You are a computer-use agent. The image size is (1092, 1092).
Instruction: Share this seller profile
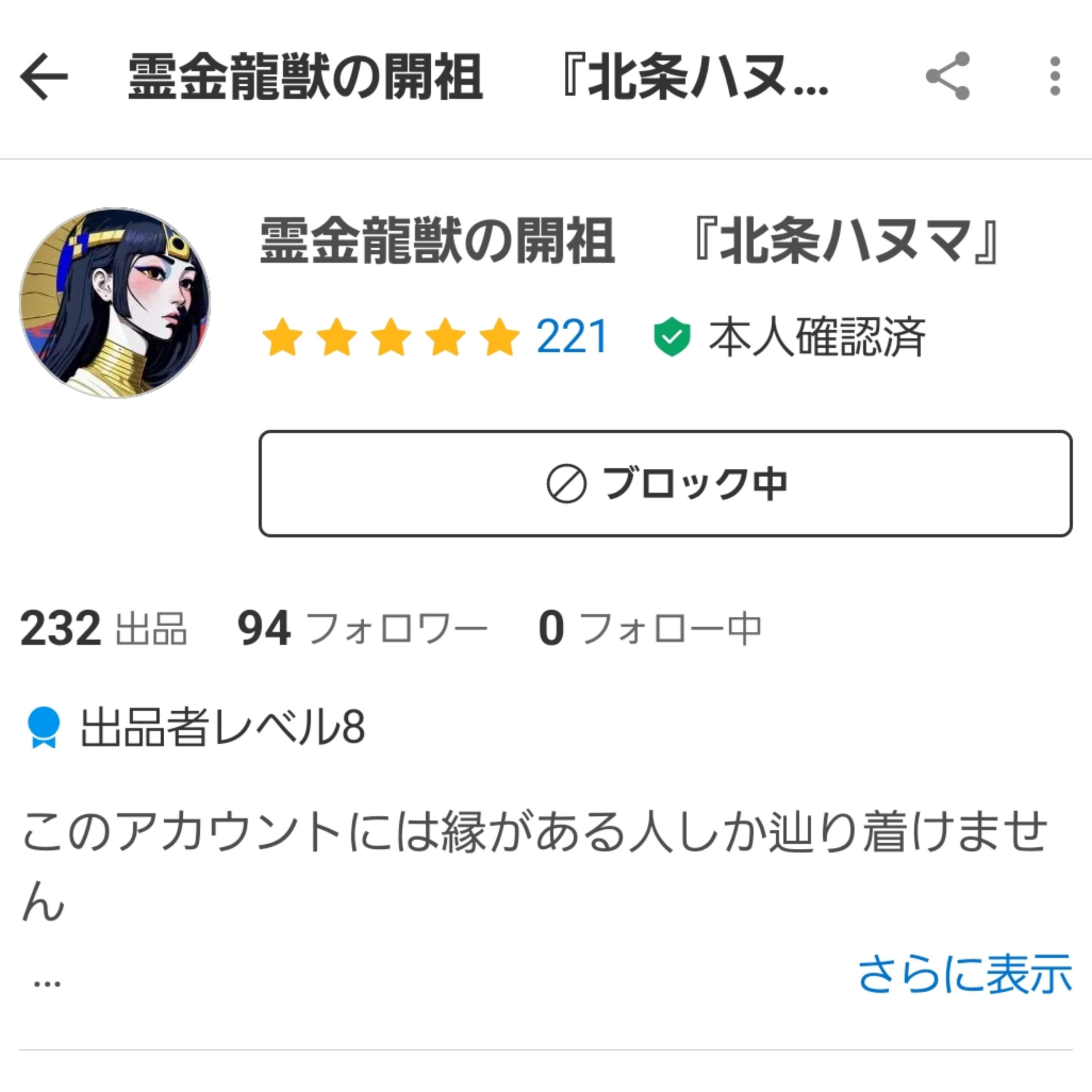(x=948, y=77)
